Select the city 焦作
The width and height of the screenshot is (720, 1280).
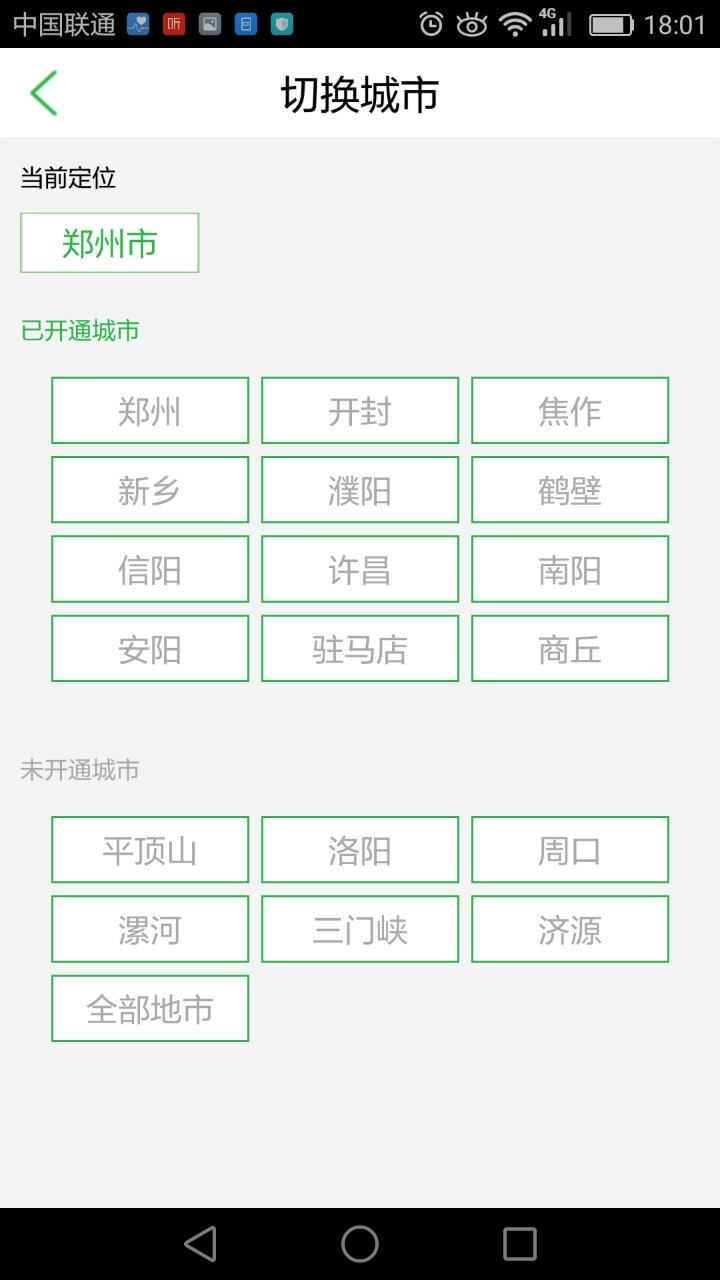(x=570, y=411)
